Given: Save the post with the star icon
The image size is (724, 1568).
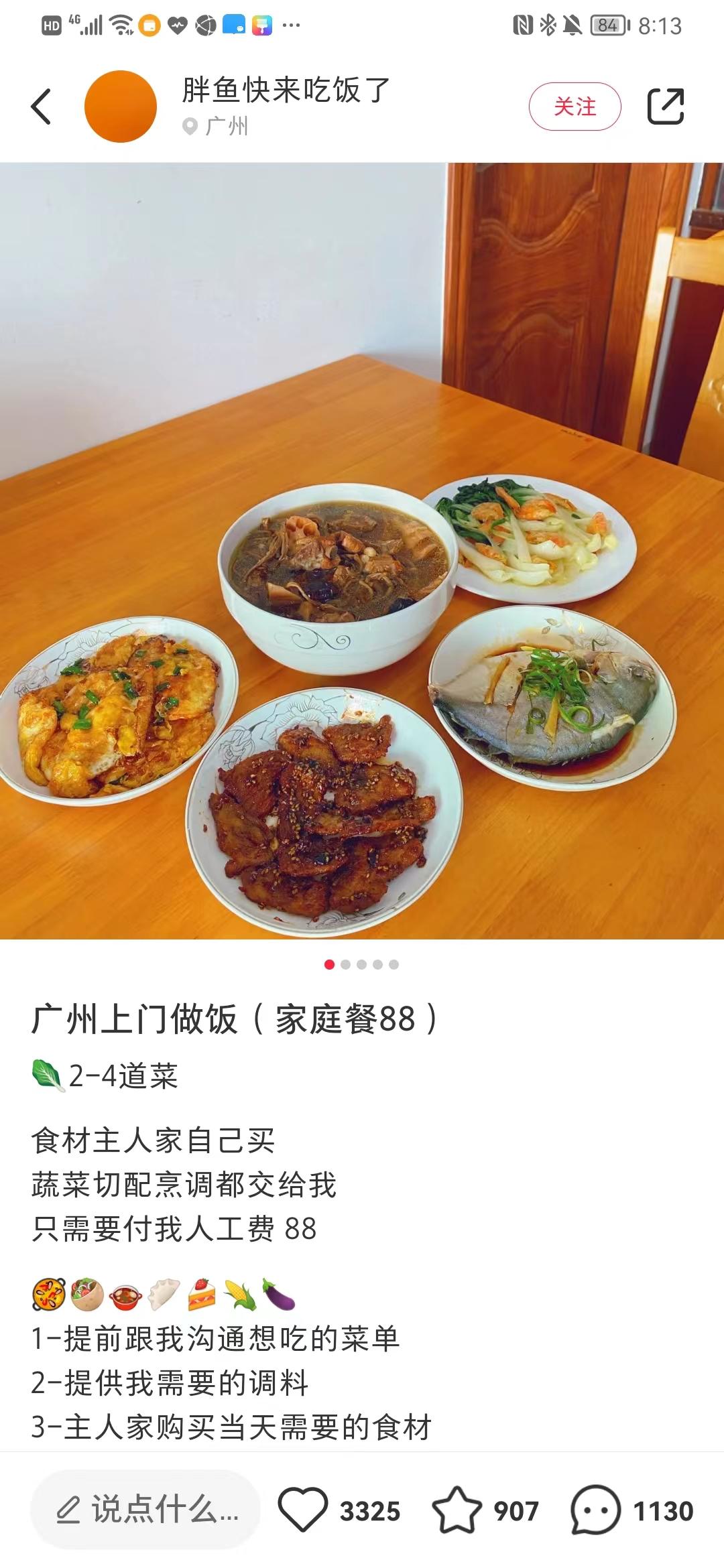Looking at the screenshot, I should (x=457, y=1510).
